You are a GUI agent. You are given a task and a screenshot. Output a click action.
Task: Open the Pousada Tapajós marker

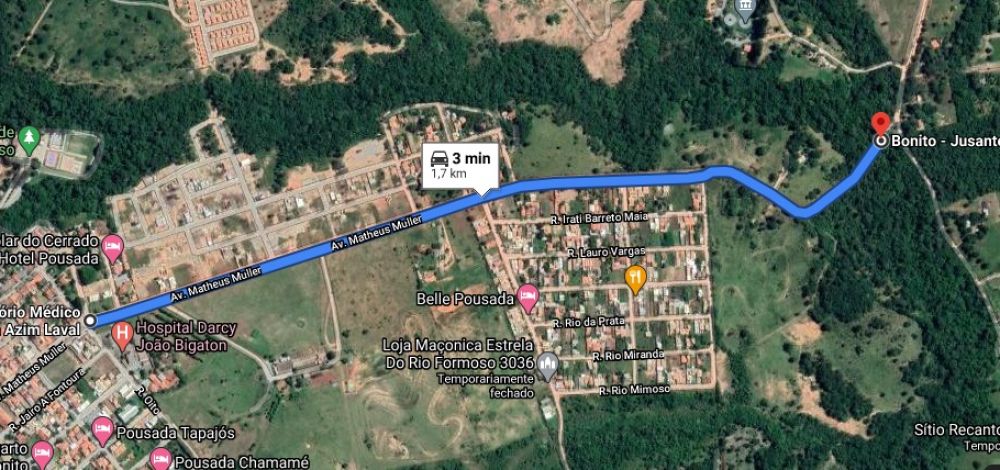click(x=102, y=430)
